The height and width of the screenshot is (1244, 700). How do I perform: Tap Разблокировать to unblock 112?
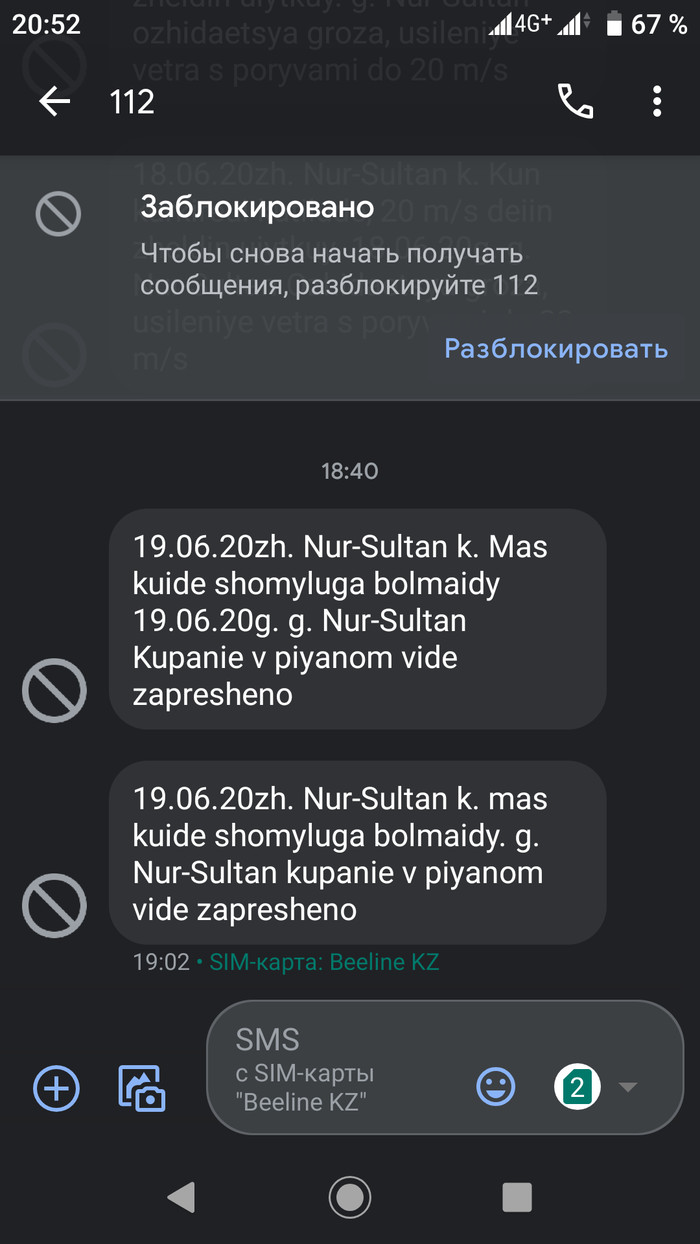coord(555,348)
